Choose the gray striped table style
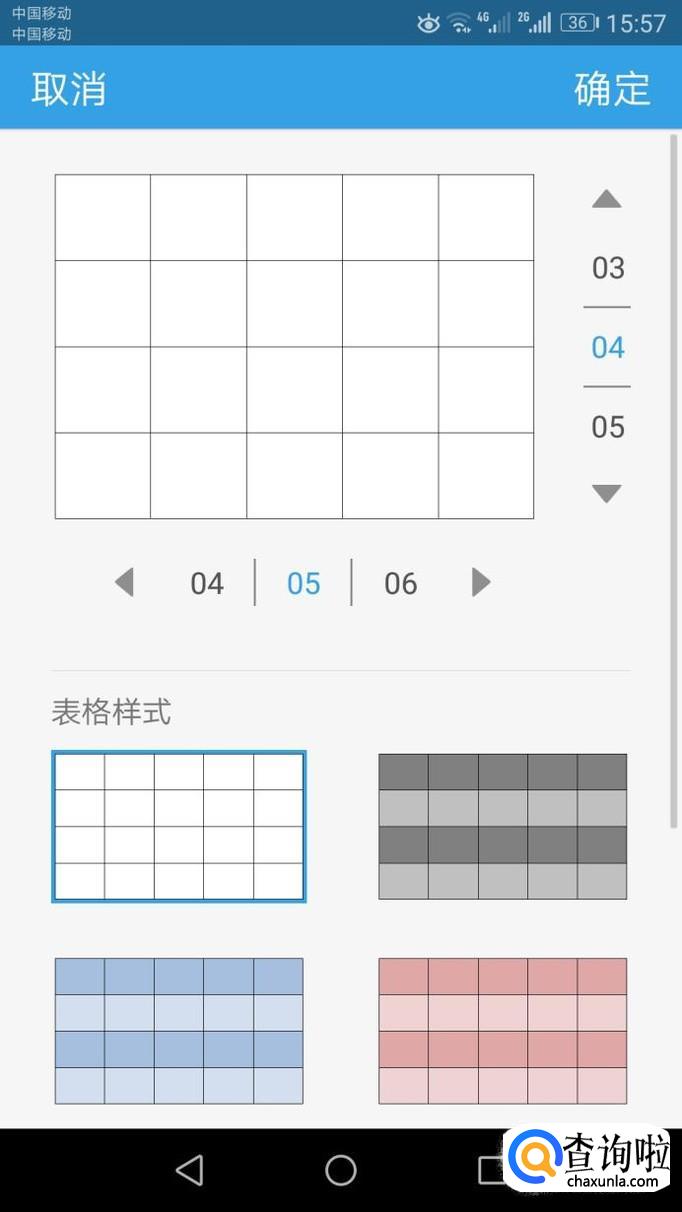682x1212 pixels. [x=502, y=827]
